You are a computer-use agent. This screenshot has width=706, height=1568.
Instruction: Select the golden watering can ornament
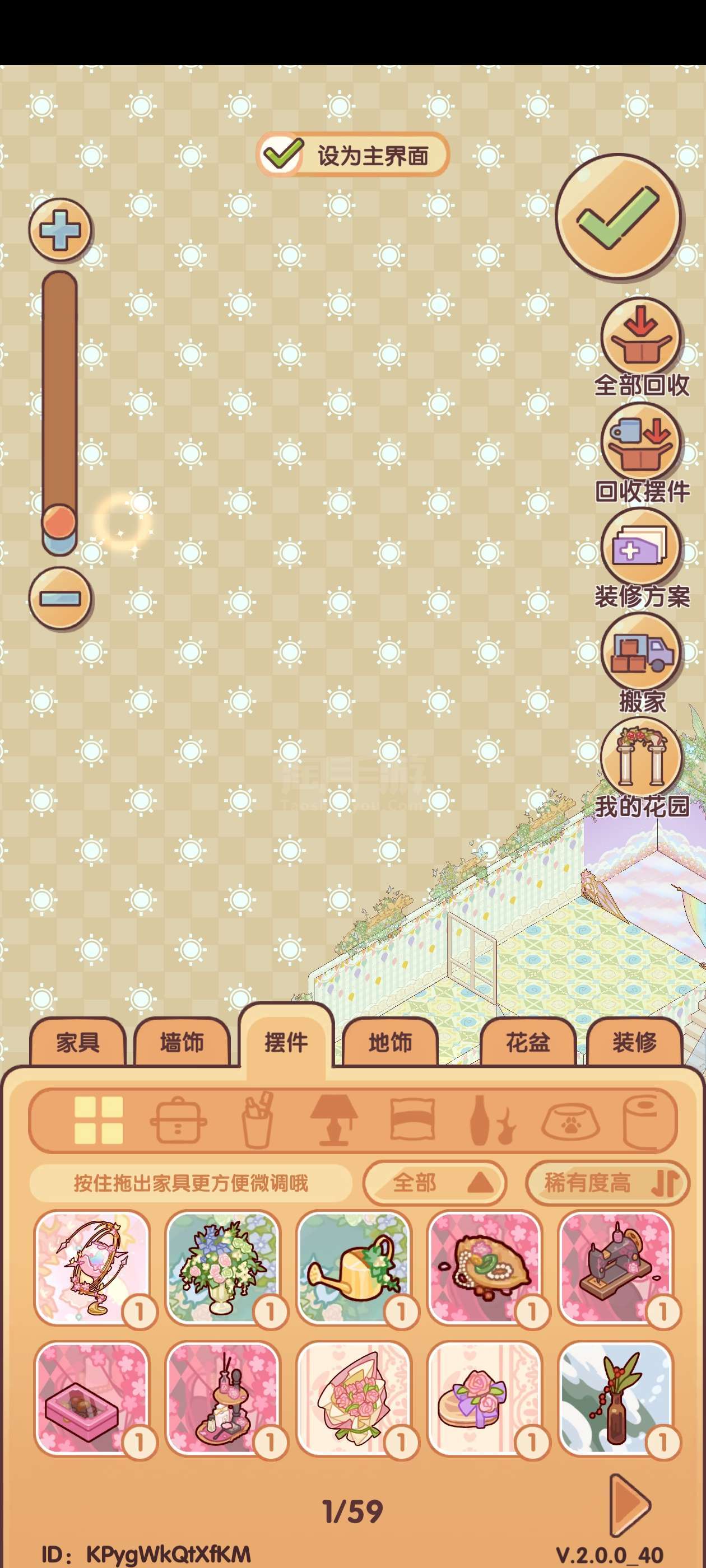354,1268
